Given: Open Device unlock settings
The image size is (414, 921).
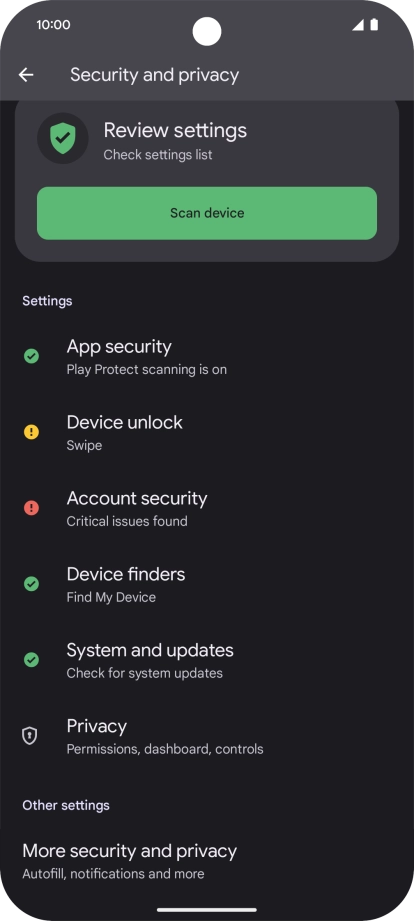Looking at the screenshot, I should tap(207, 432).
